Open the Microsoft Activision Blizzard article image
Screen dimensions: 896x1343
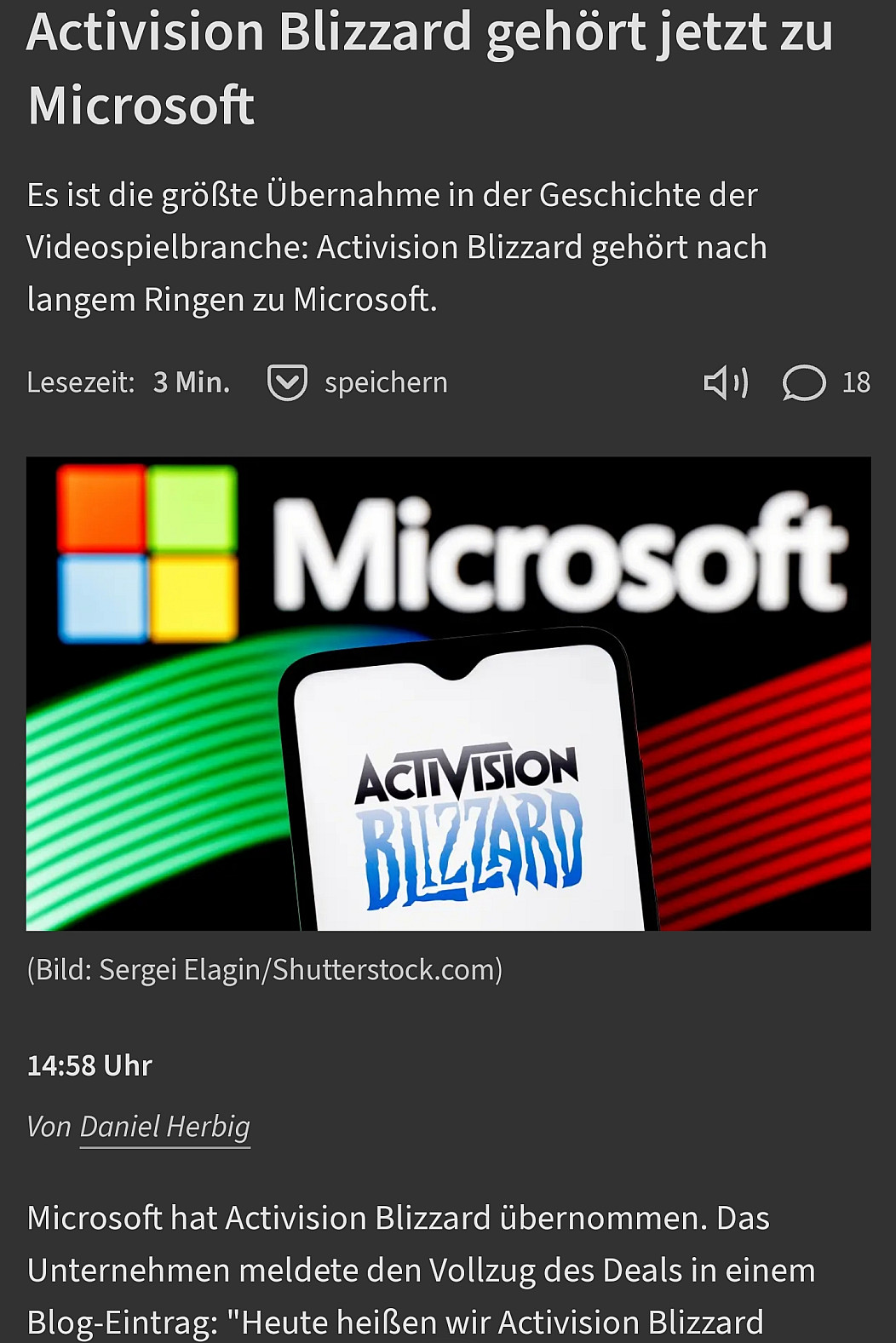pyautogui.click(x=448, y=693)
